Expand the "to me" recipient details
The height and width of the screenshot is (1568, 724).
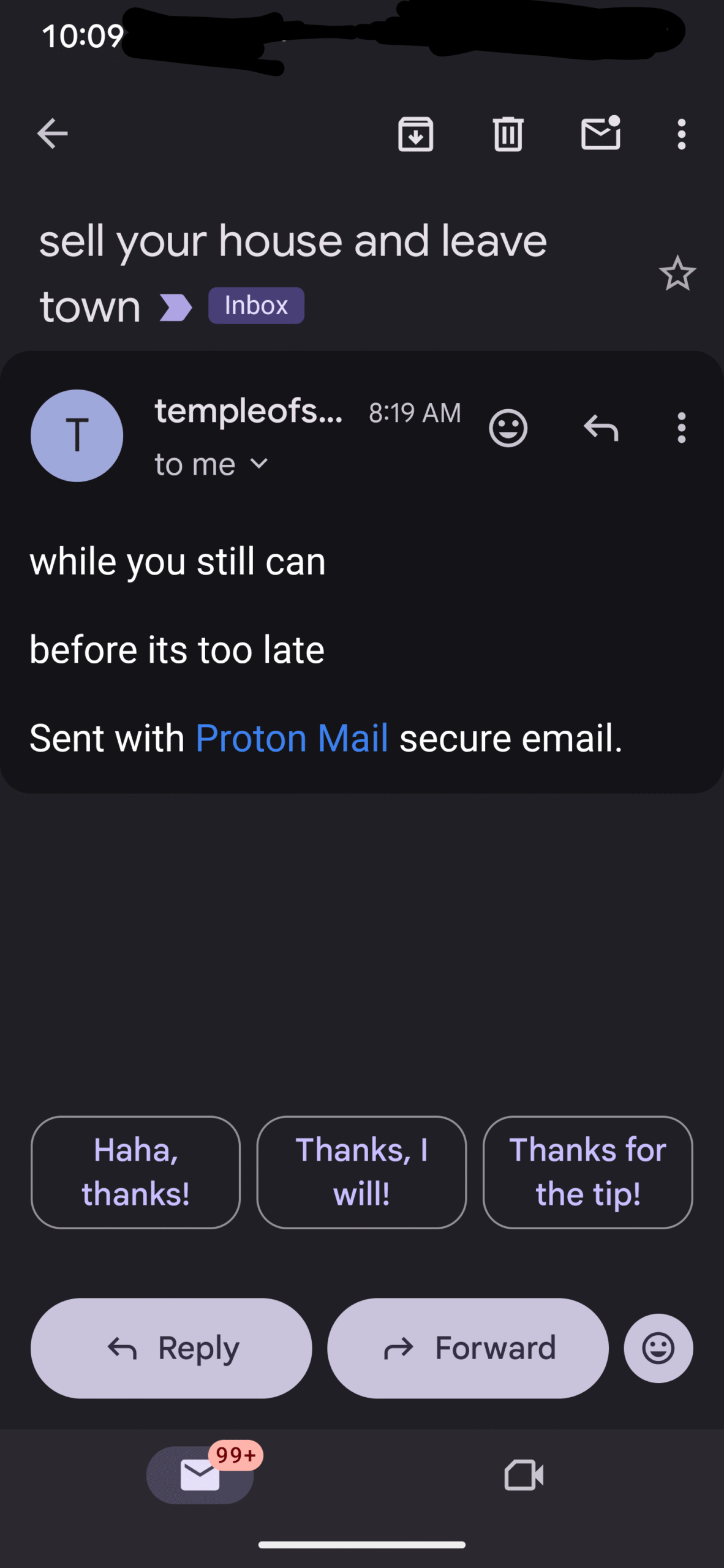point(211,464)
